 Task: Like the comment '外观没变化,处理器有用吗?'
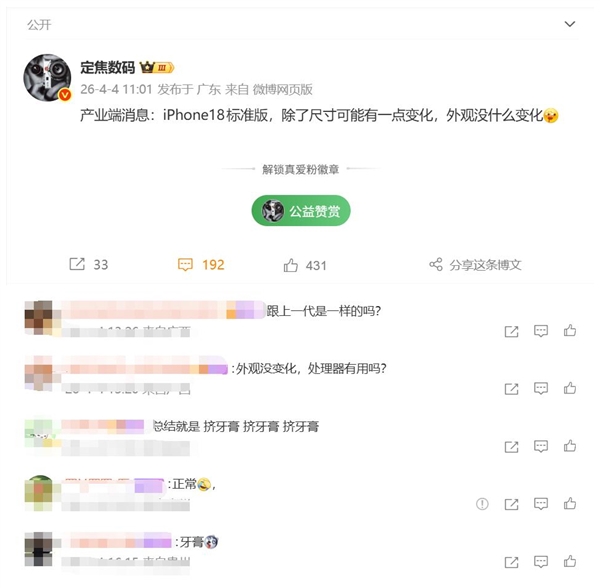[570, 389]
